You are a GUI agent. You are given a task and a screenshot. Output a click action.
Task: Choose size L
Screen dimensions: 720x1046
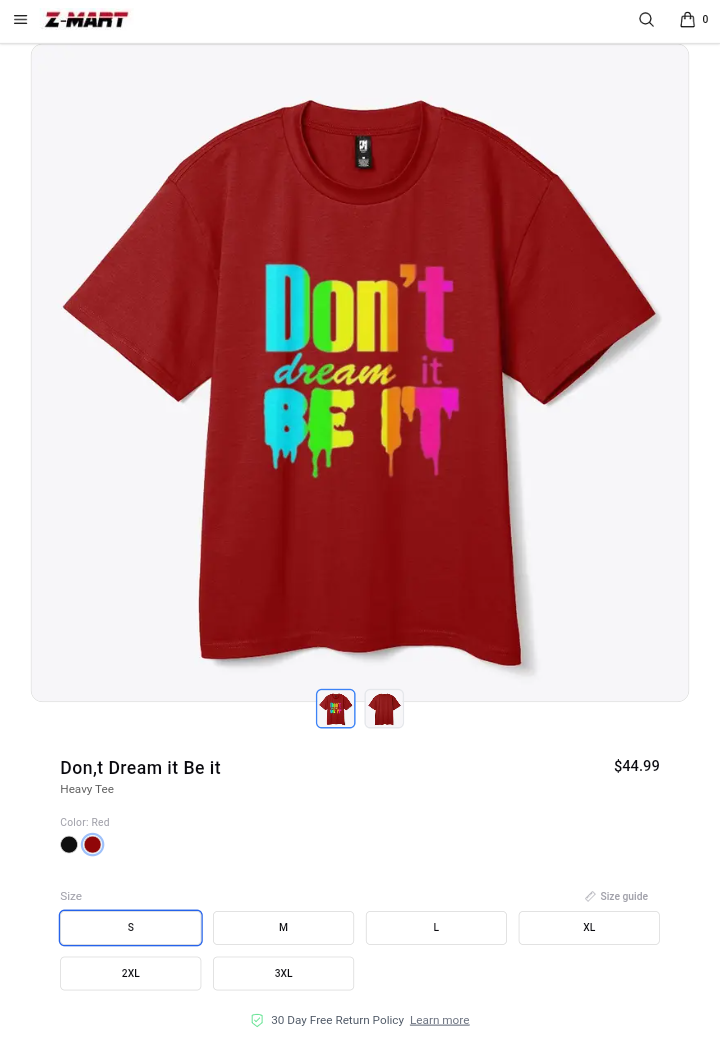tap(436, 928)
